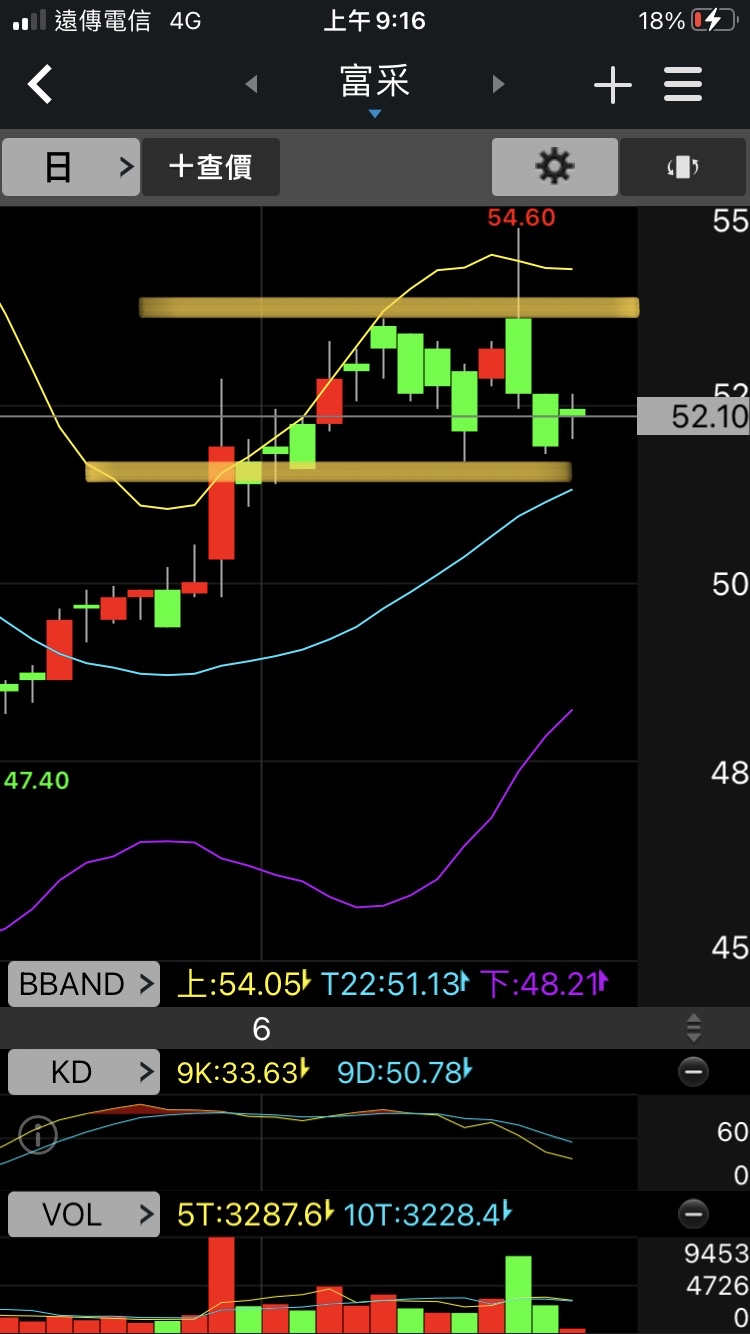The height and width of the screenshot is (1334, 750).
Task: Change the KD indicator selector
Action: (84, 1073)
